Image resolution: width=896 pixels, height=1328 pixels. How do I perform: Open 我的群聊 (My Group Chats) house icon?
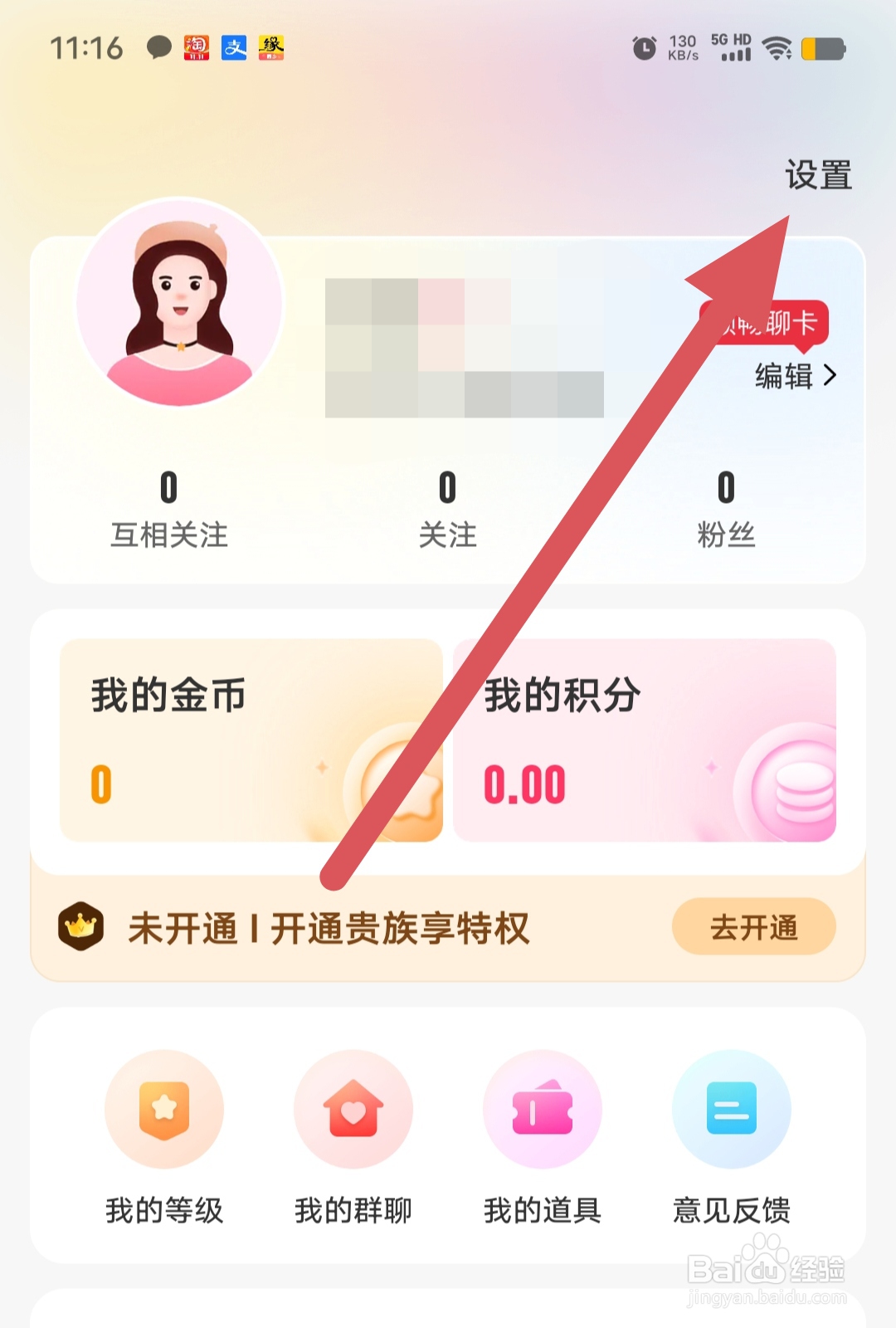pyautogui.click(x=353, y=1110)
